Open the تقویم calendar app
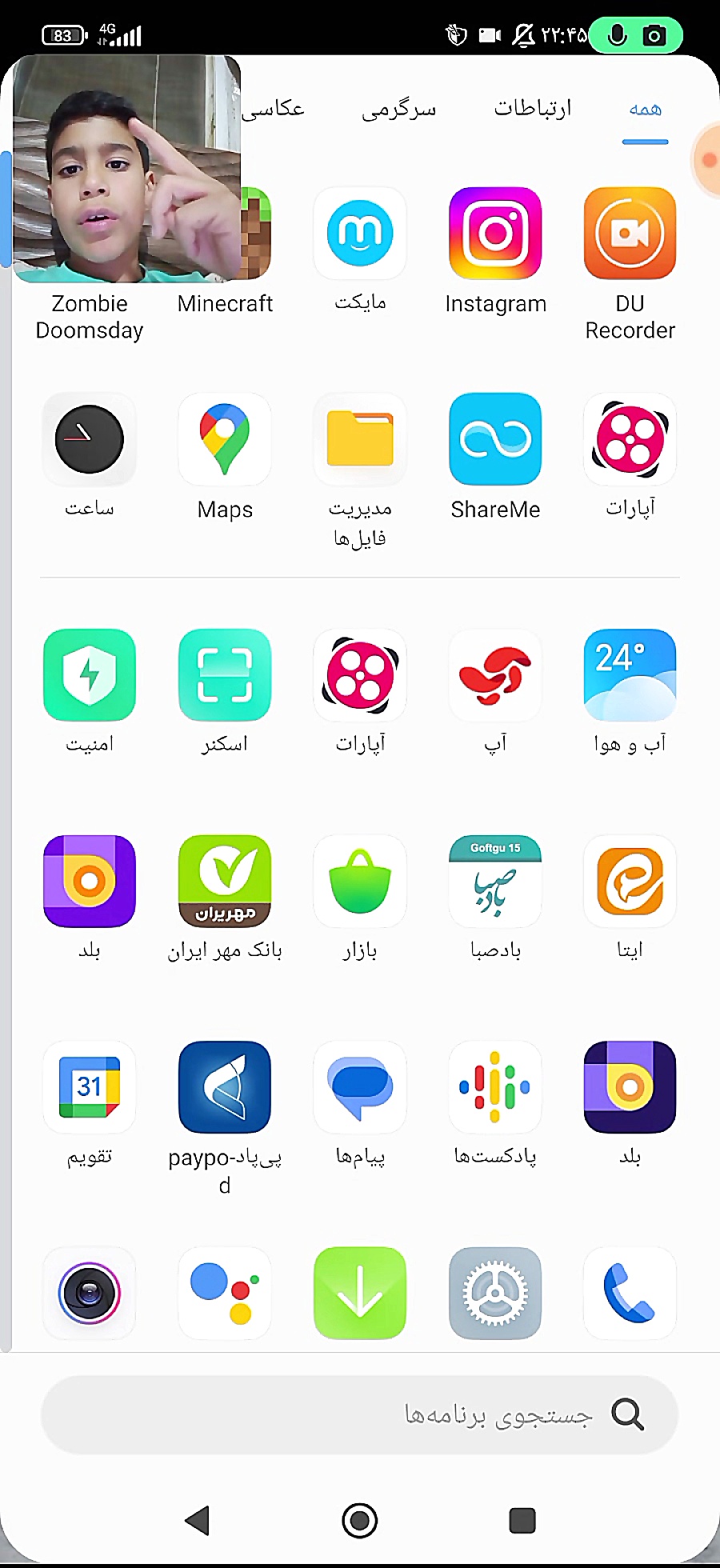This screenshot has width=720, height=1568. point(90,1086)
